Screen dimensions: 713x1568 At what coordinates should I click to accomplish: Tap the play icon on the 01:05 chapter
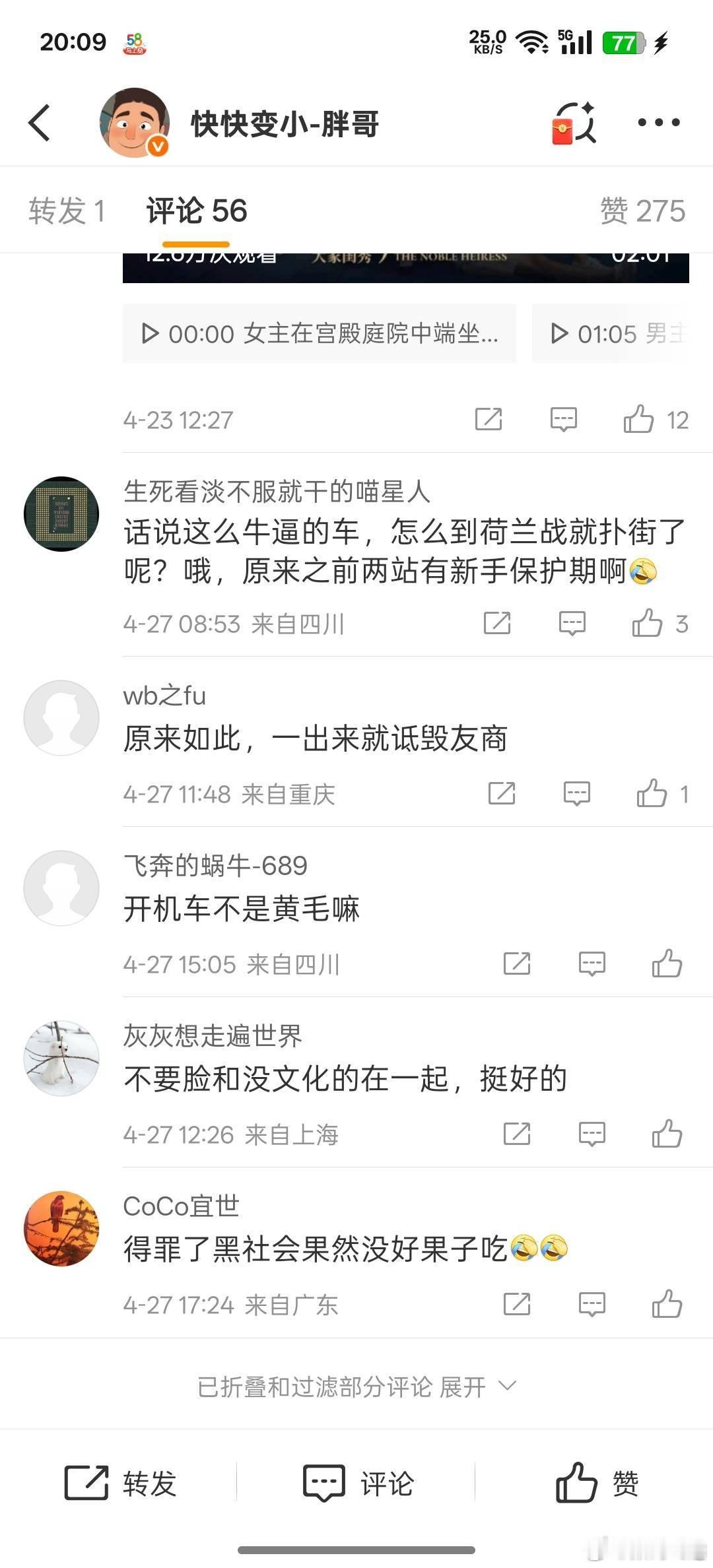coord(560,335)
